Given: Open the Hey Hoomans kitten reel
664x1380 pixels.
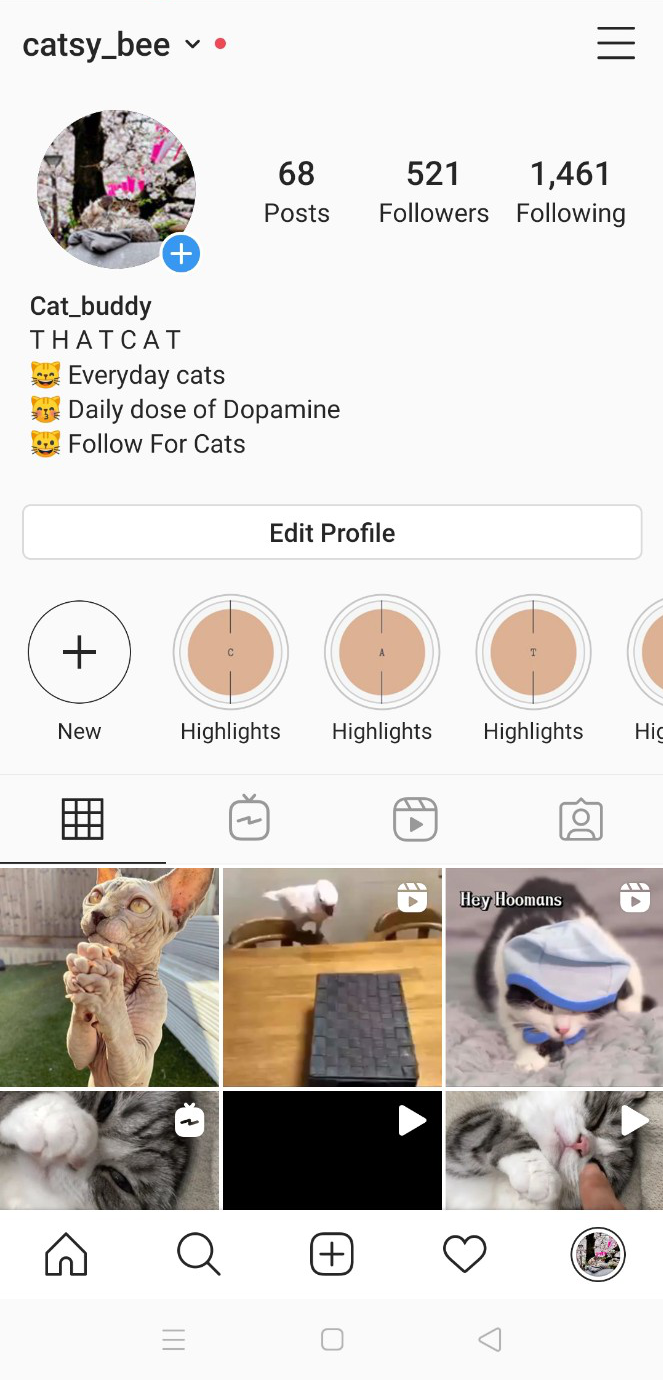Looking at the screenshot, I should click(x=554, y=977).
